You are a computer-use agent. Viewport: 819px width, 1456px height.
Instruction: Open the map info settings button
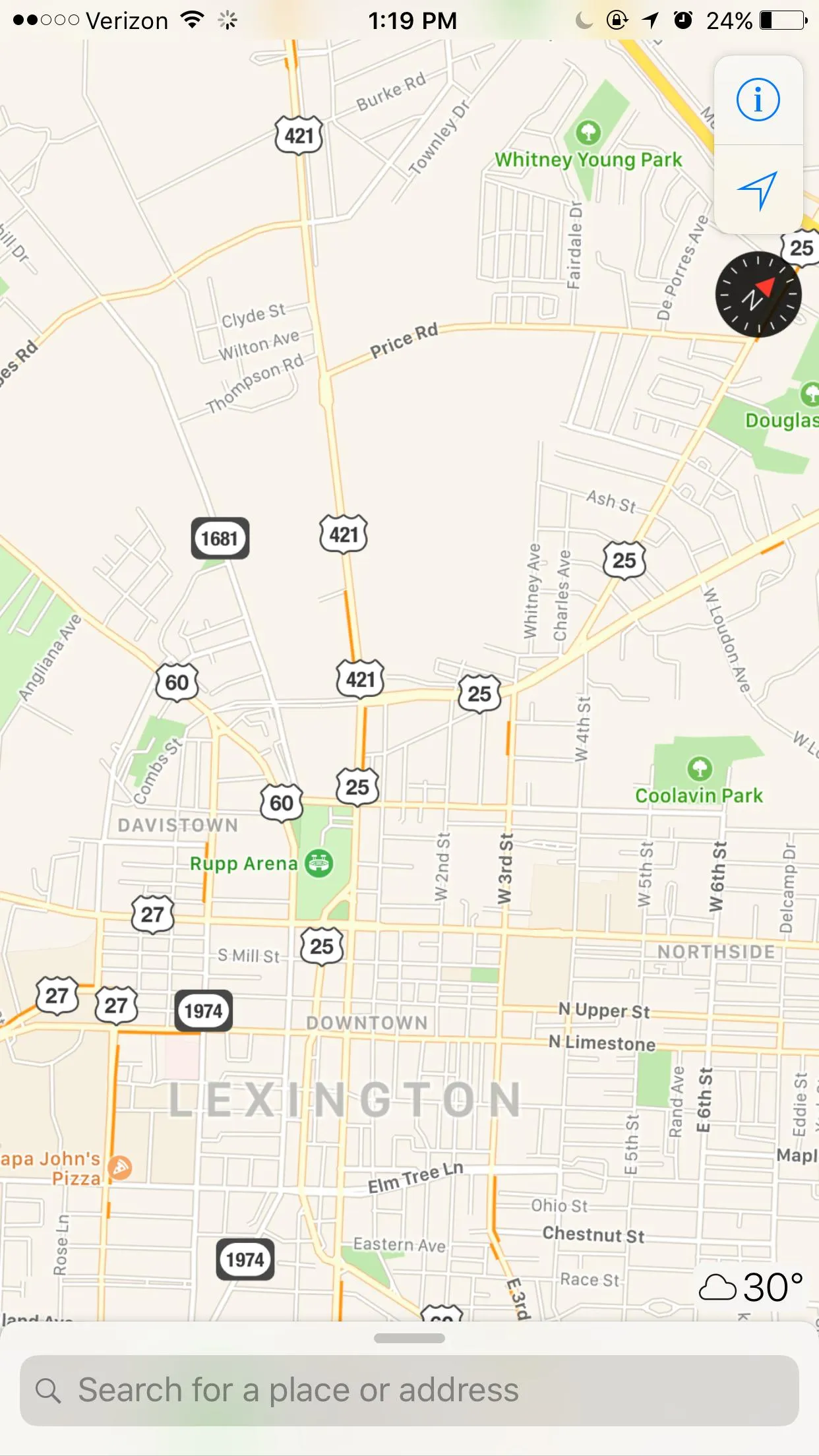pos(758,100)
